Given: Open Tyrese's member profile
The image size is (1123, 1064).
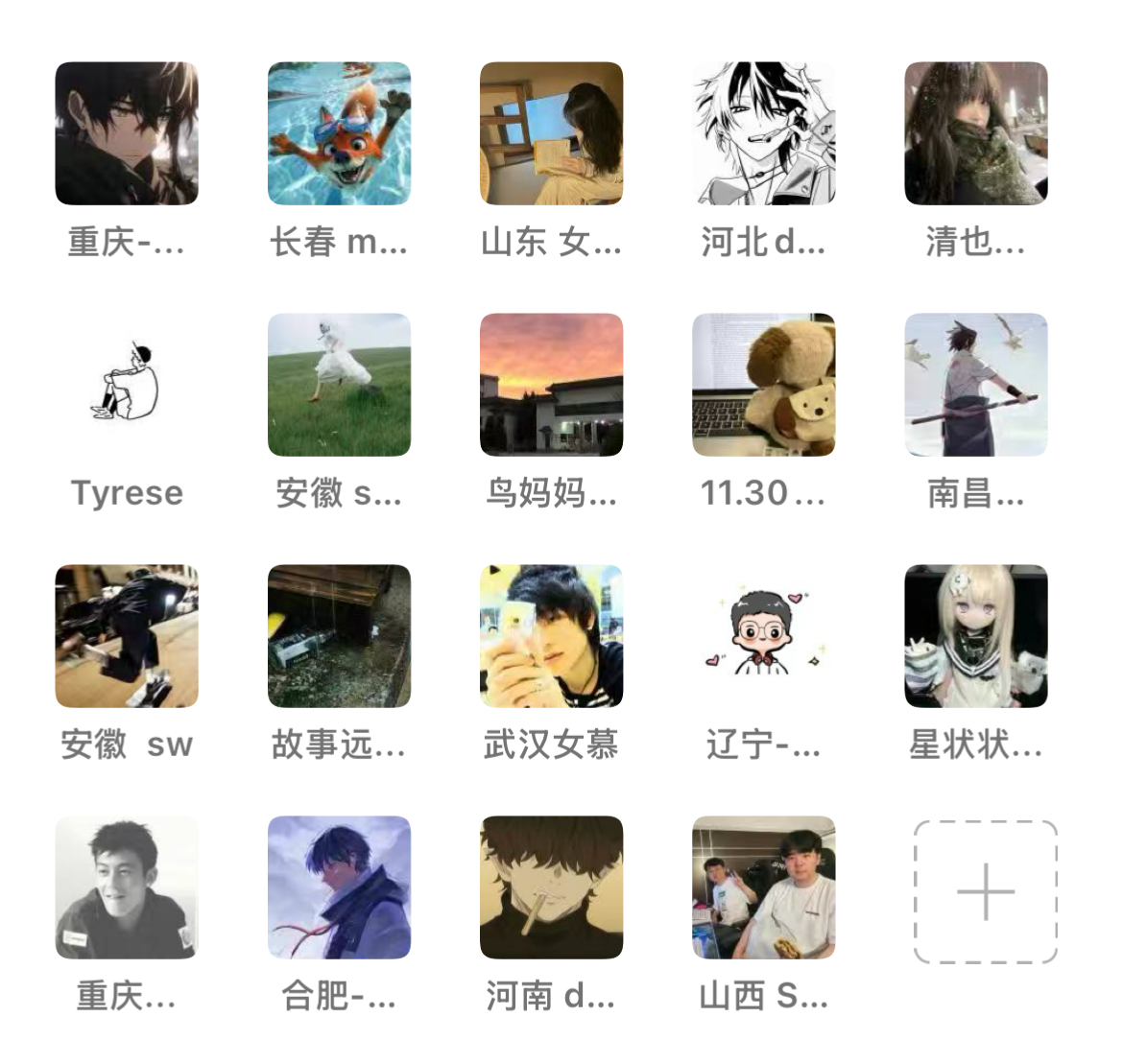Looking at the screenshot, I should tap(127, 385).
